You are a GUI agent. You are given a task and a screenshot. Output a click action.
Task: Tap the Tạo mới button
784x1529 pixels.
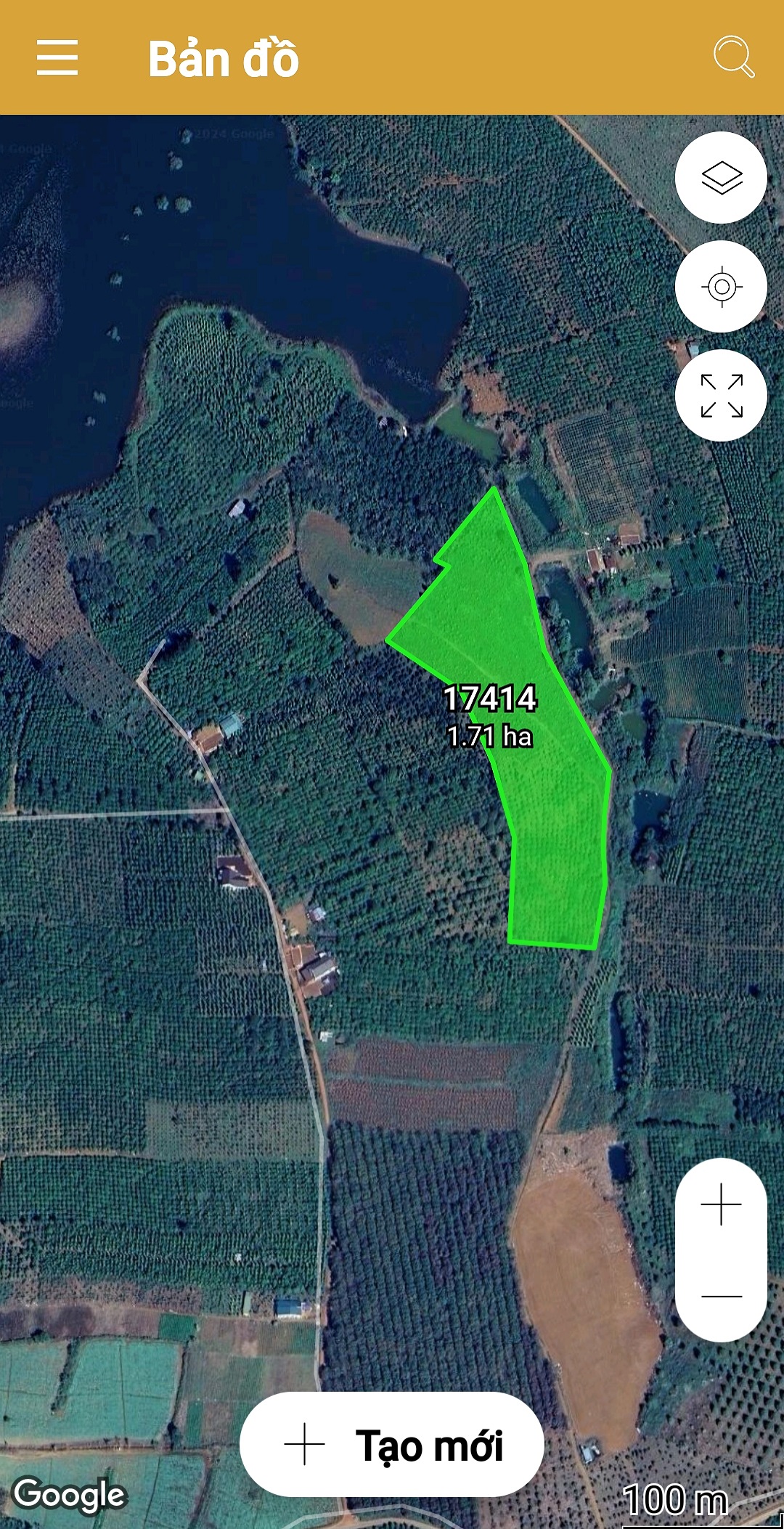392,1445
